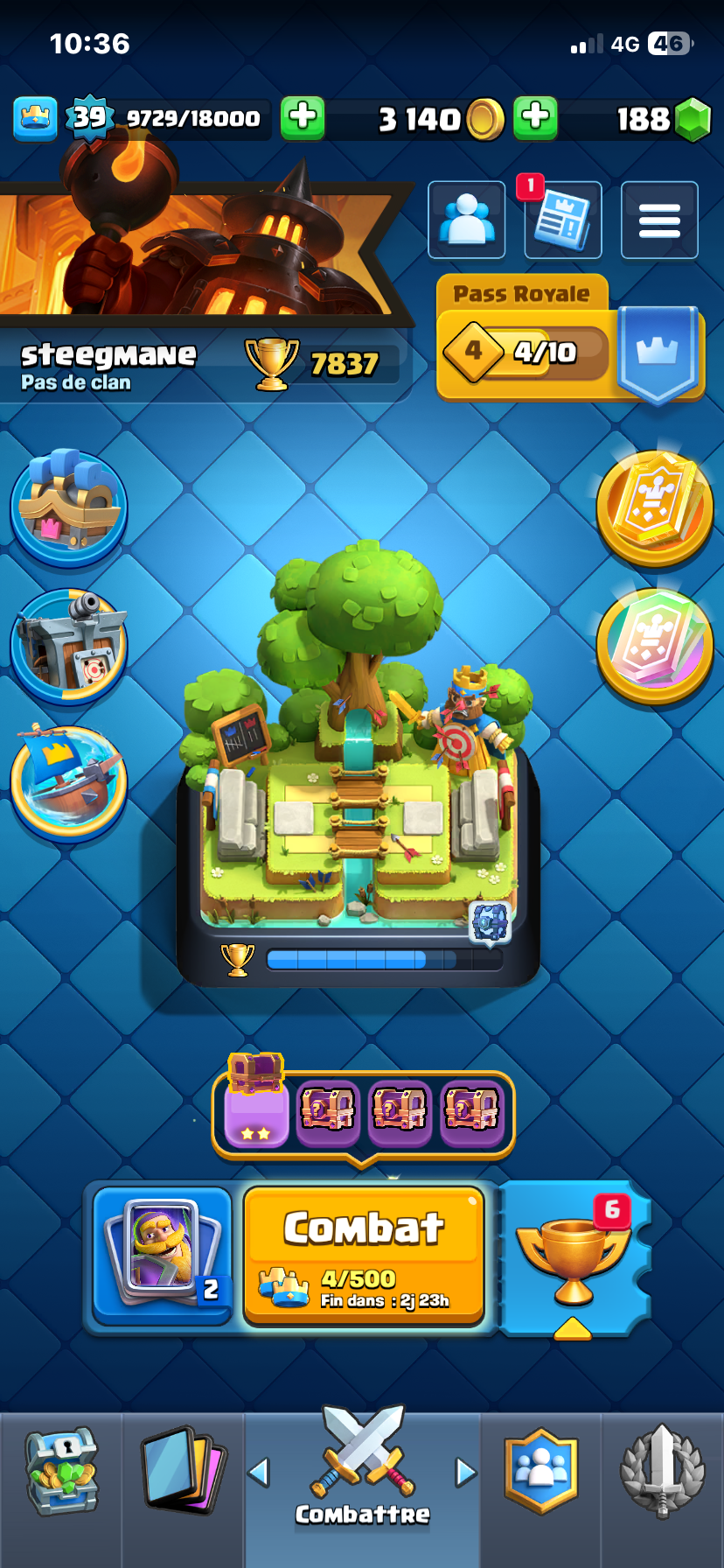Add more gold with the plus button
The image size is (724, 1568).
[x=535, y=117]
